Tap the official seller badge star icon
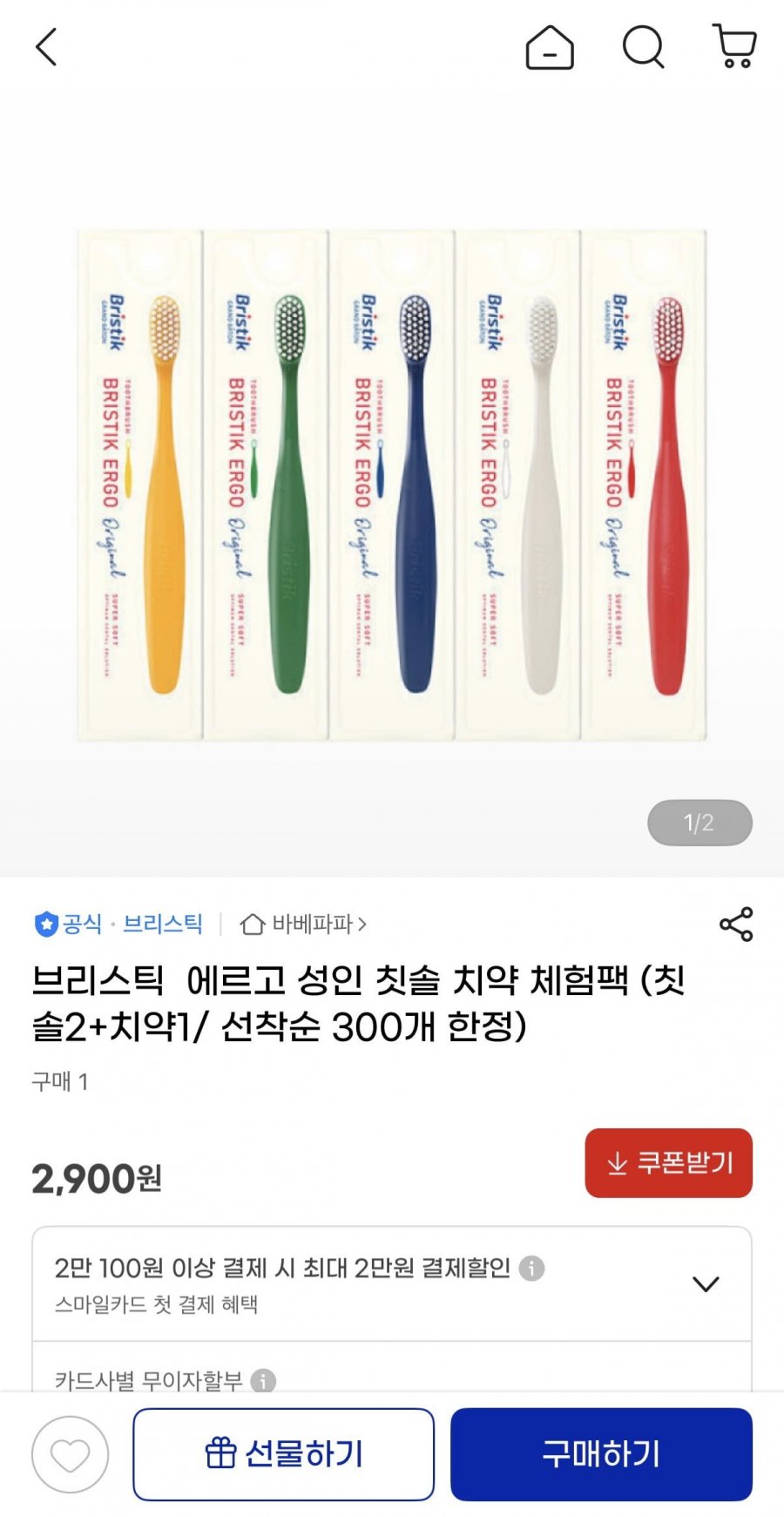The height and width of the screenshot is (1517, 784). coord(45,925)
